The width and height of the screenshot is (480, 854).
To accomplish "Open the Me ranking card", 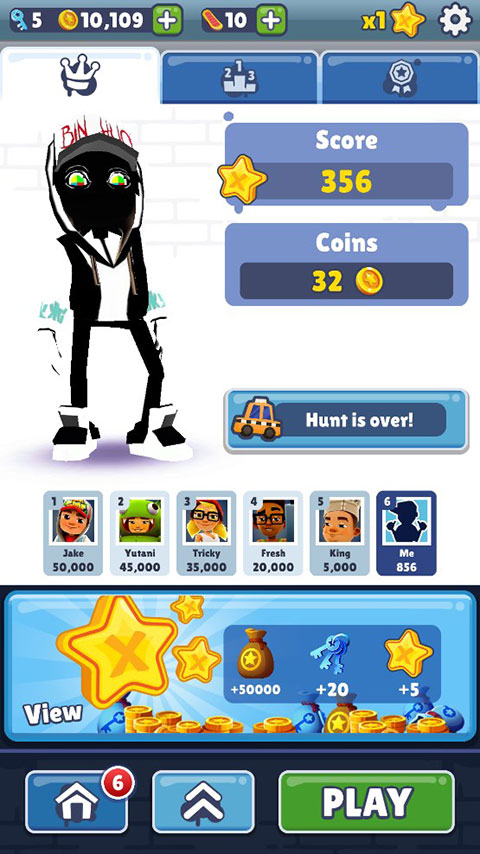I will tap(406, 533).
